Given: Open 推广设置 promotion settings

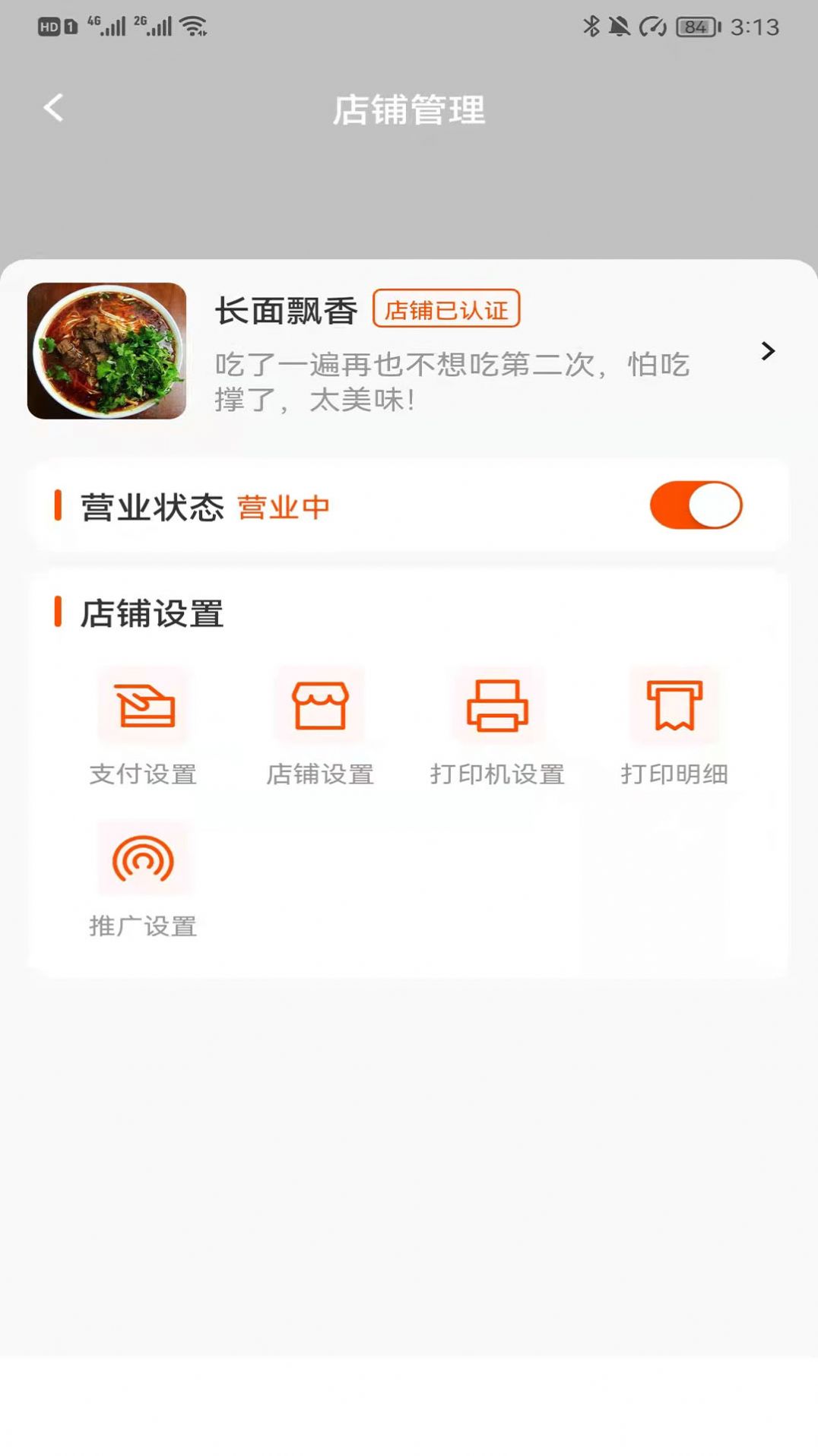Looking at the screenshot, I should pos(143,859).
